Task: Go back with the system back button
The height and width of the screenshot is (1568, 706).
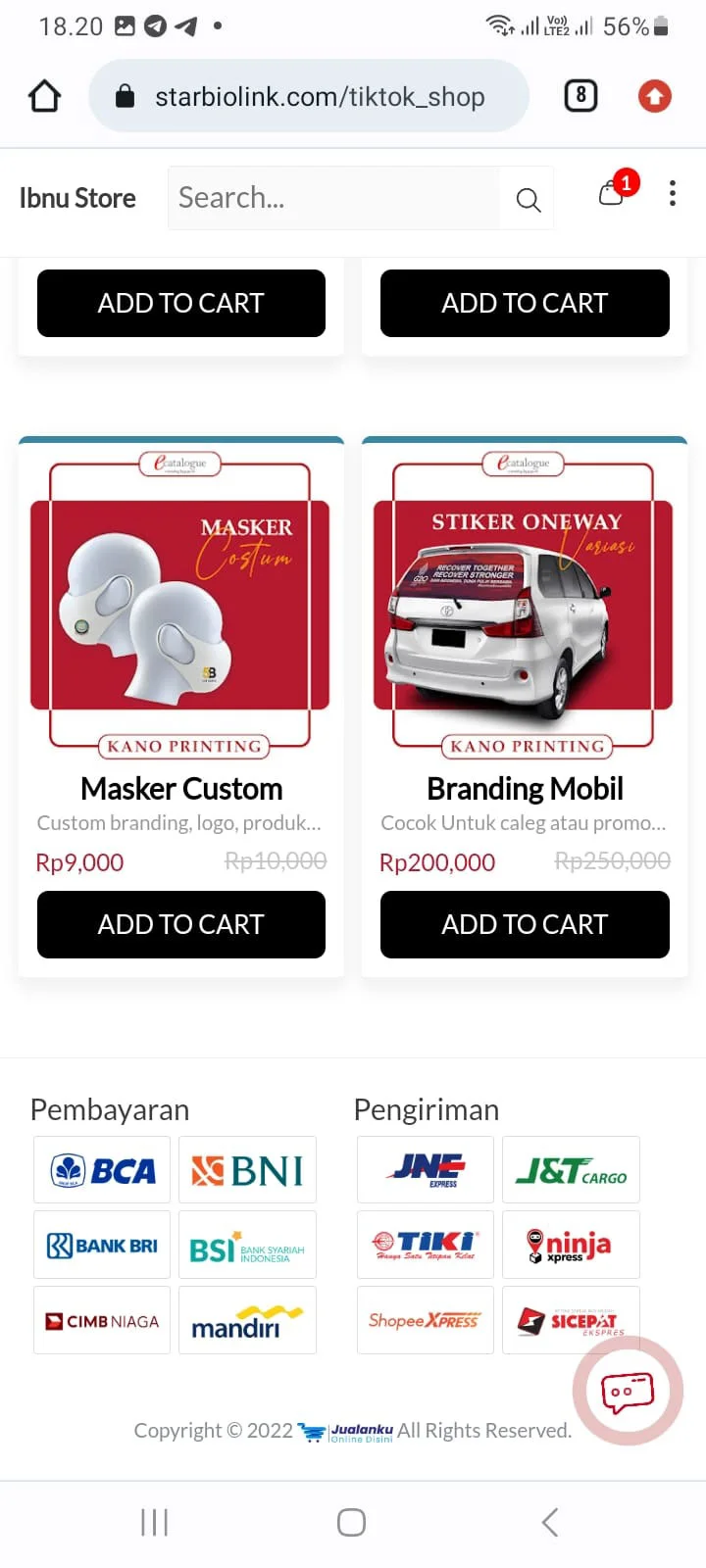Action: click(x=549, y=1522)
